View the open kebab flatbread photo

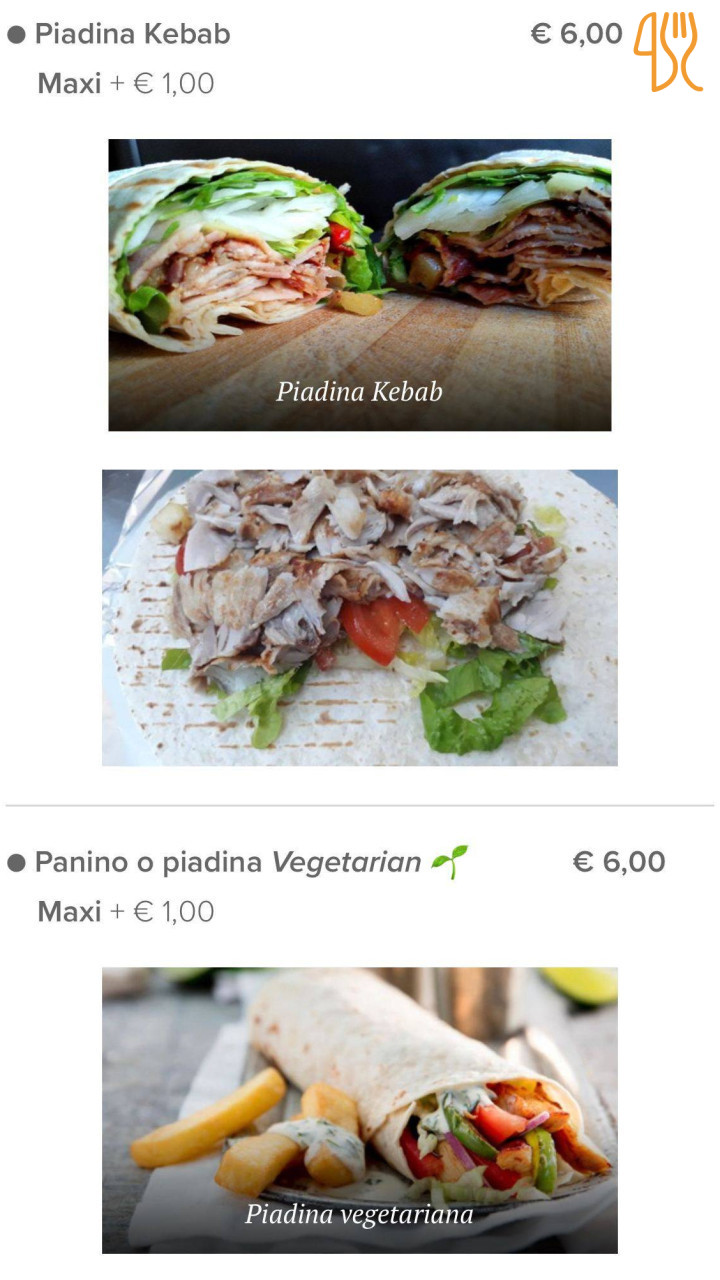pos(360,618)
